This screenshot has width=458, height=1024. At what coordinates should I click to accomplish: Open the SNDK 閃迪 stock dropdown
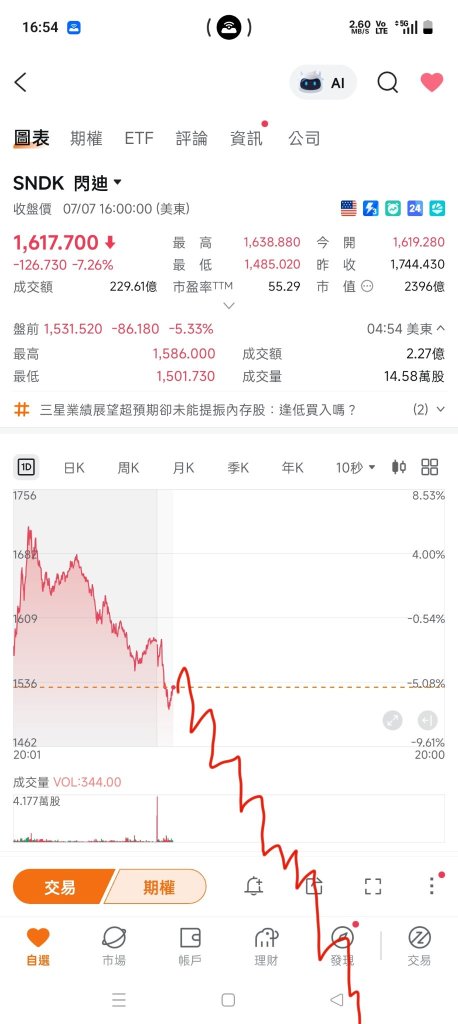[67, 183]
